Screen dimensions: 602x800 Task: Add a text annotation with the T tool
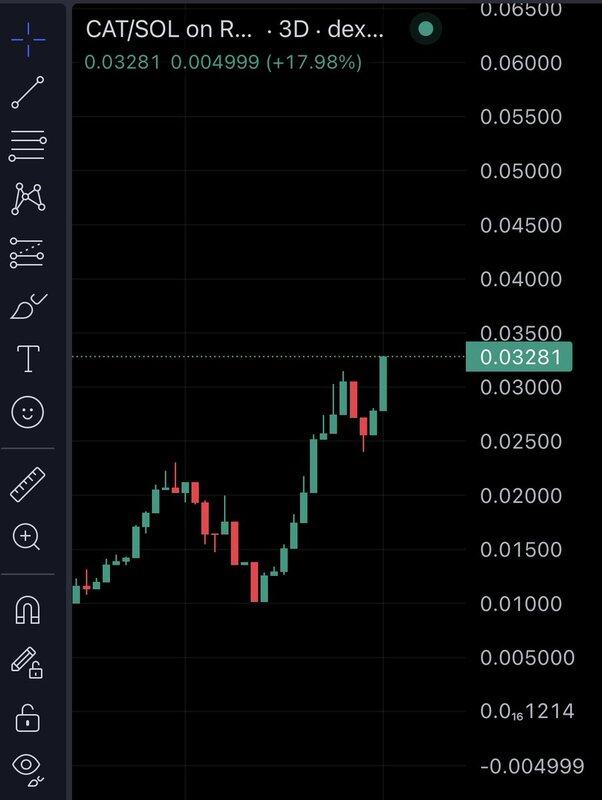tap(28, 358)
